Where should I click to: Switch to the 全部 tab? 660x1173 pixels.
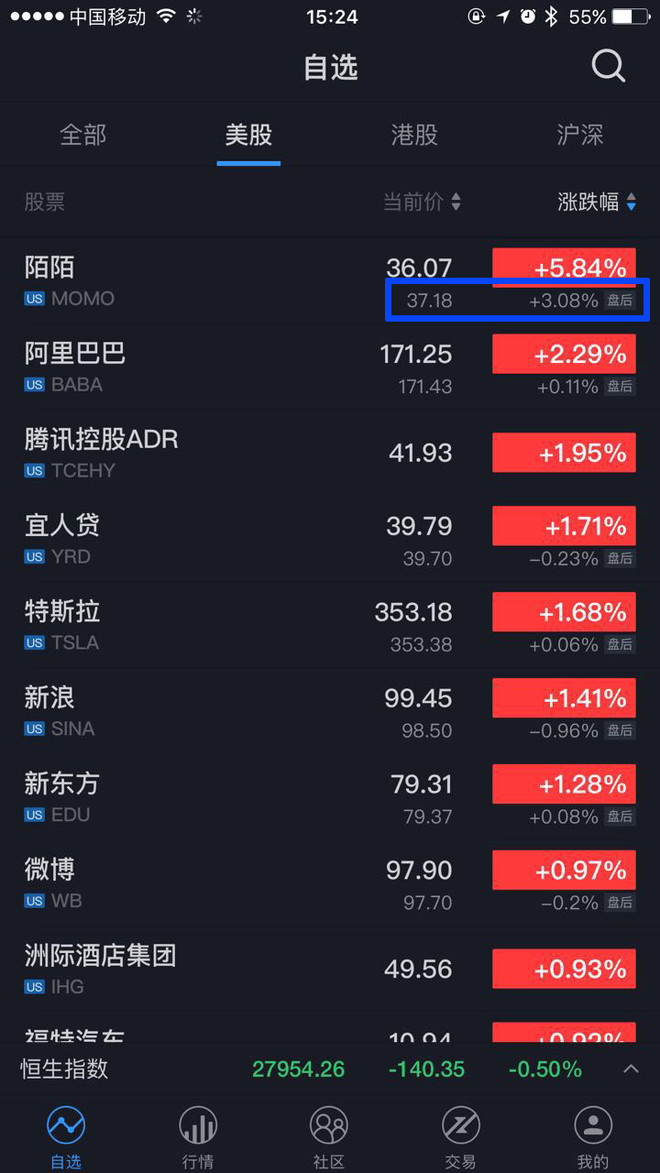(x=83, y=135)
